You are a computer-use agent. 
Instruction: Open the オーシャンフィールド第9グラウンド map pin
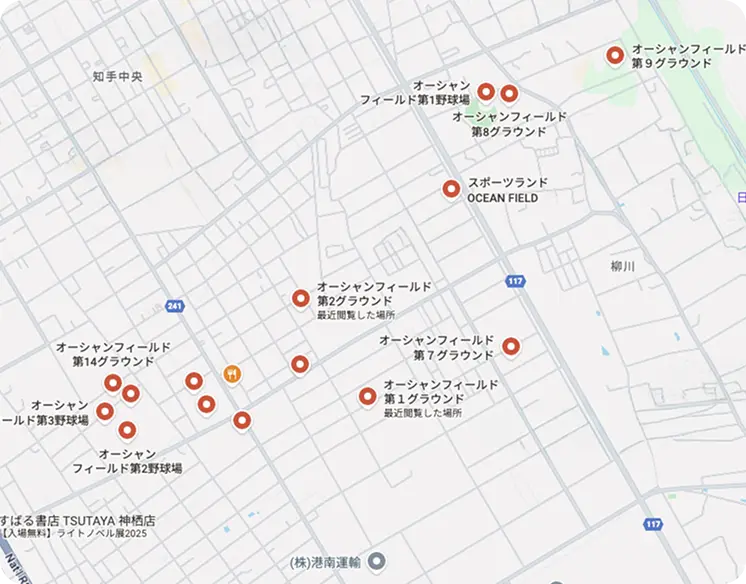click(615, 55)
